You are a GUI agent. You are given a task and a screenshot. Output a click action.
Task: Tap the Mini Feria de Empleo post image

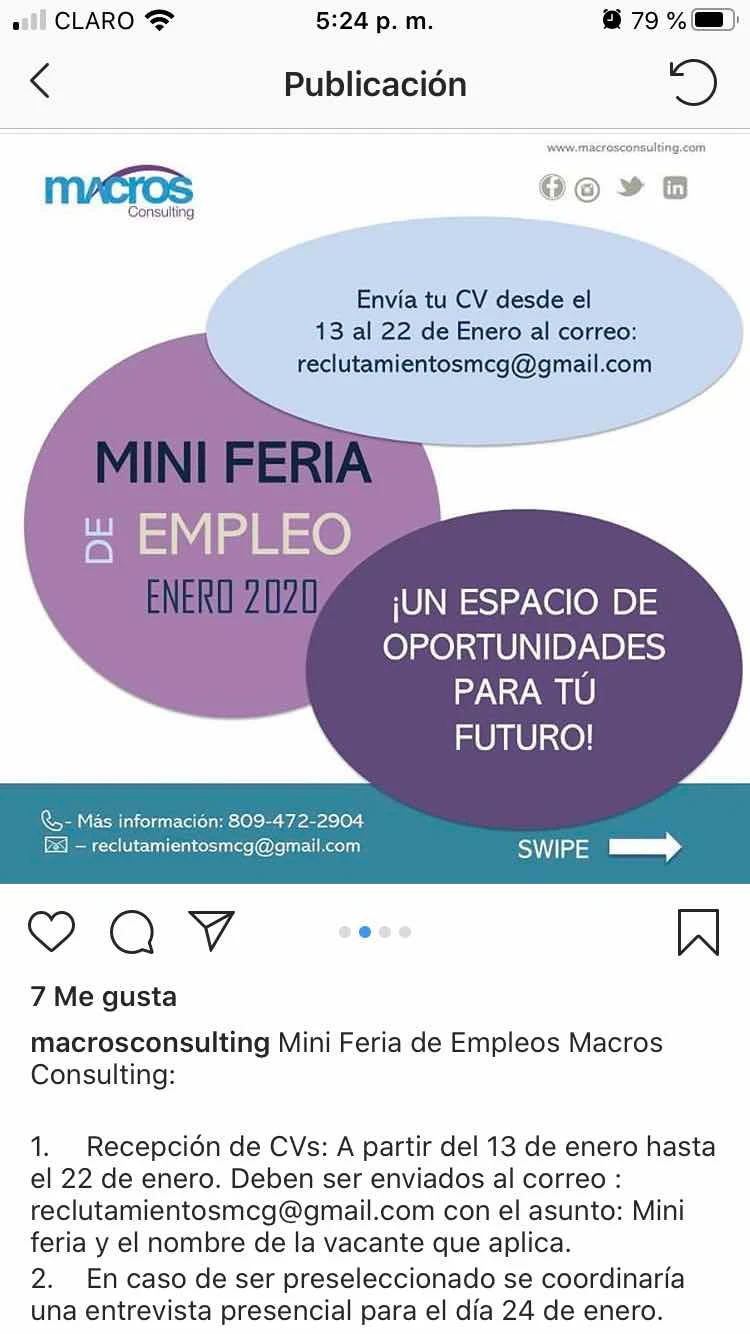click(x=375, y=507)
